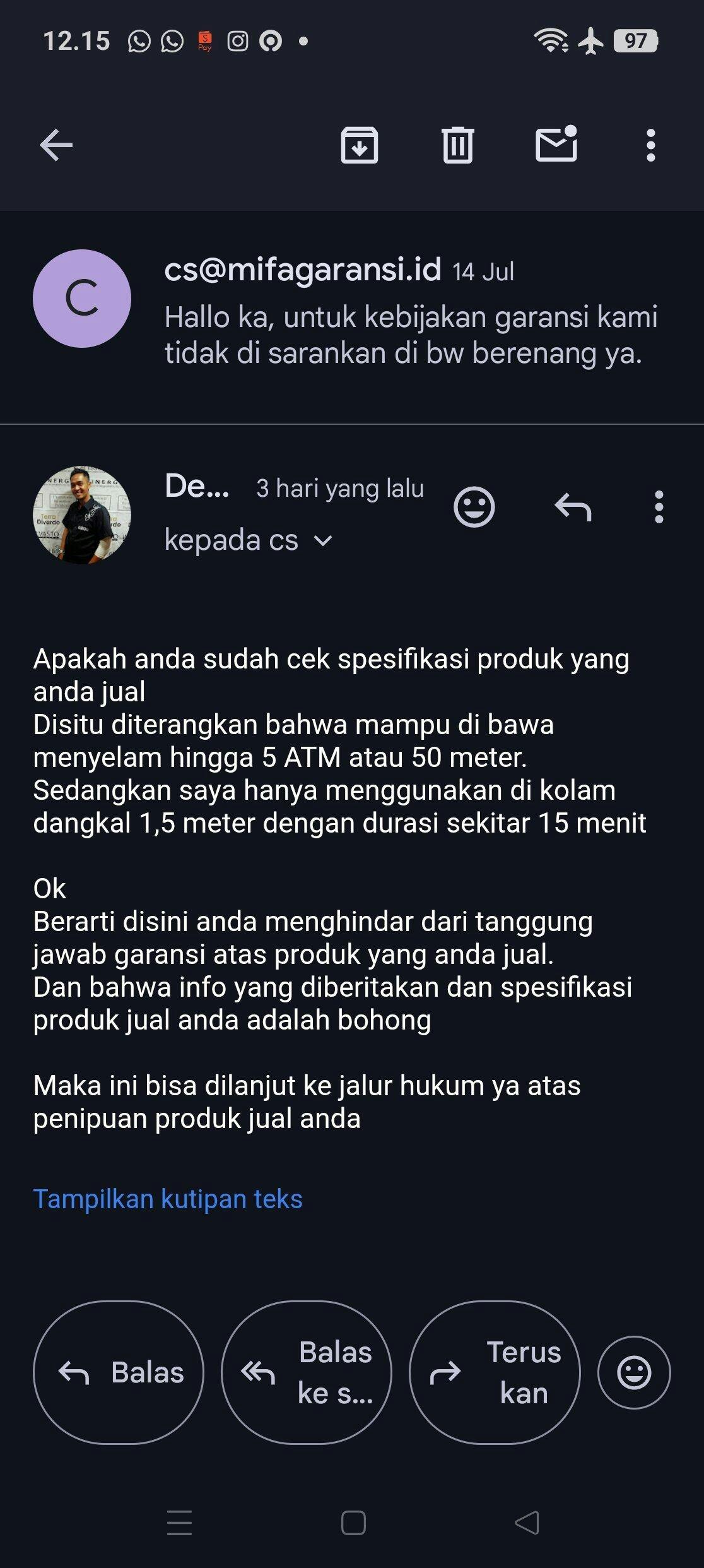Tap the system home button
The width and height of the screenshot is (704, 1568).
pos(353,1523)
